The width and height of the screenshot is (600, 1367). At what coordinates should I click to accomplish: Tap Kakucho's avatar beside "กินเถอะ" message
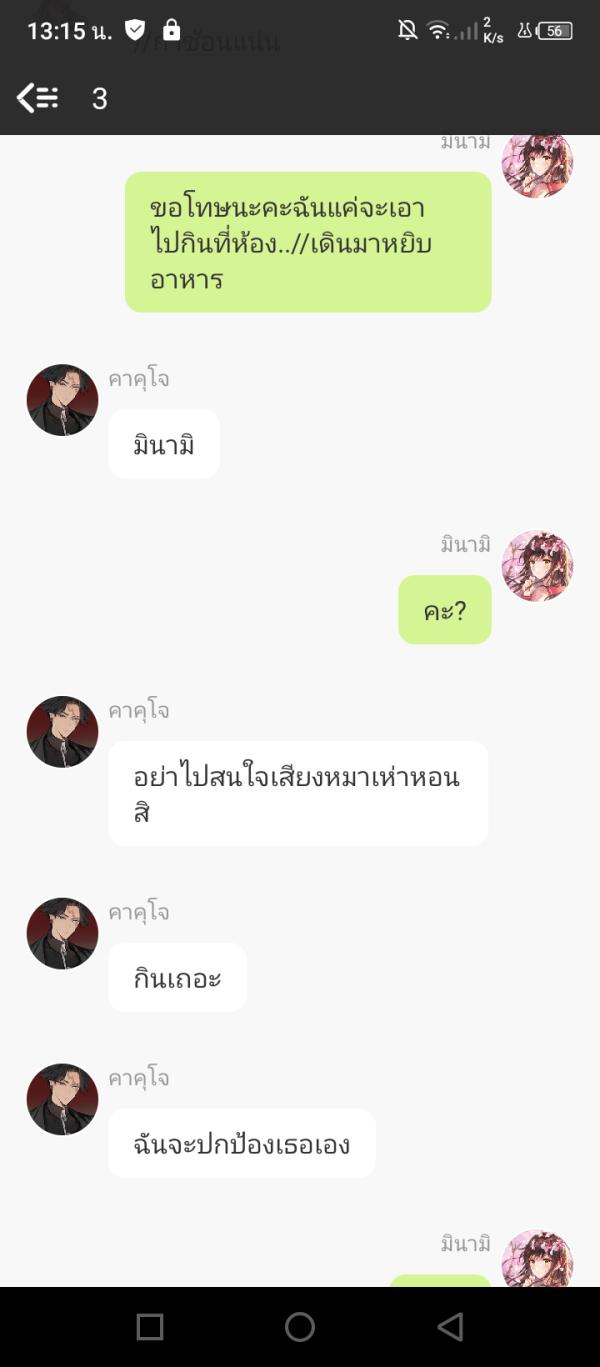tap(62, 933)
